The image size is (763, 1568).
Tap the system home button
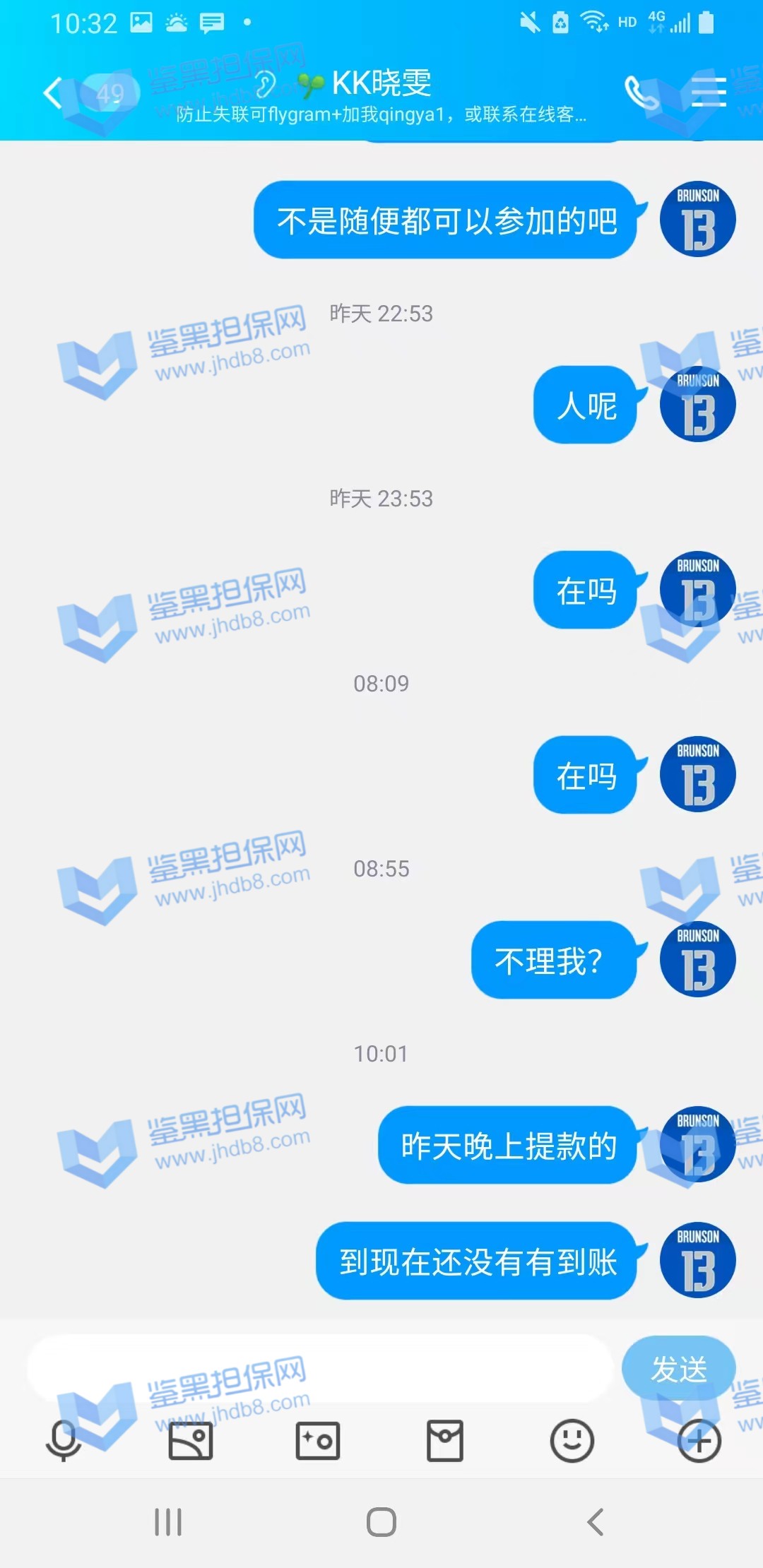click(x=381, y=1522)
